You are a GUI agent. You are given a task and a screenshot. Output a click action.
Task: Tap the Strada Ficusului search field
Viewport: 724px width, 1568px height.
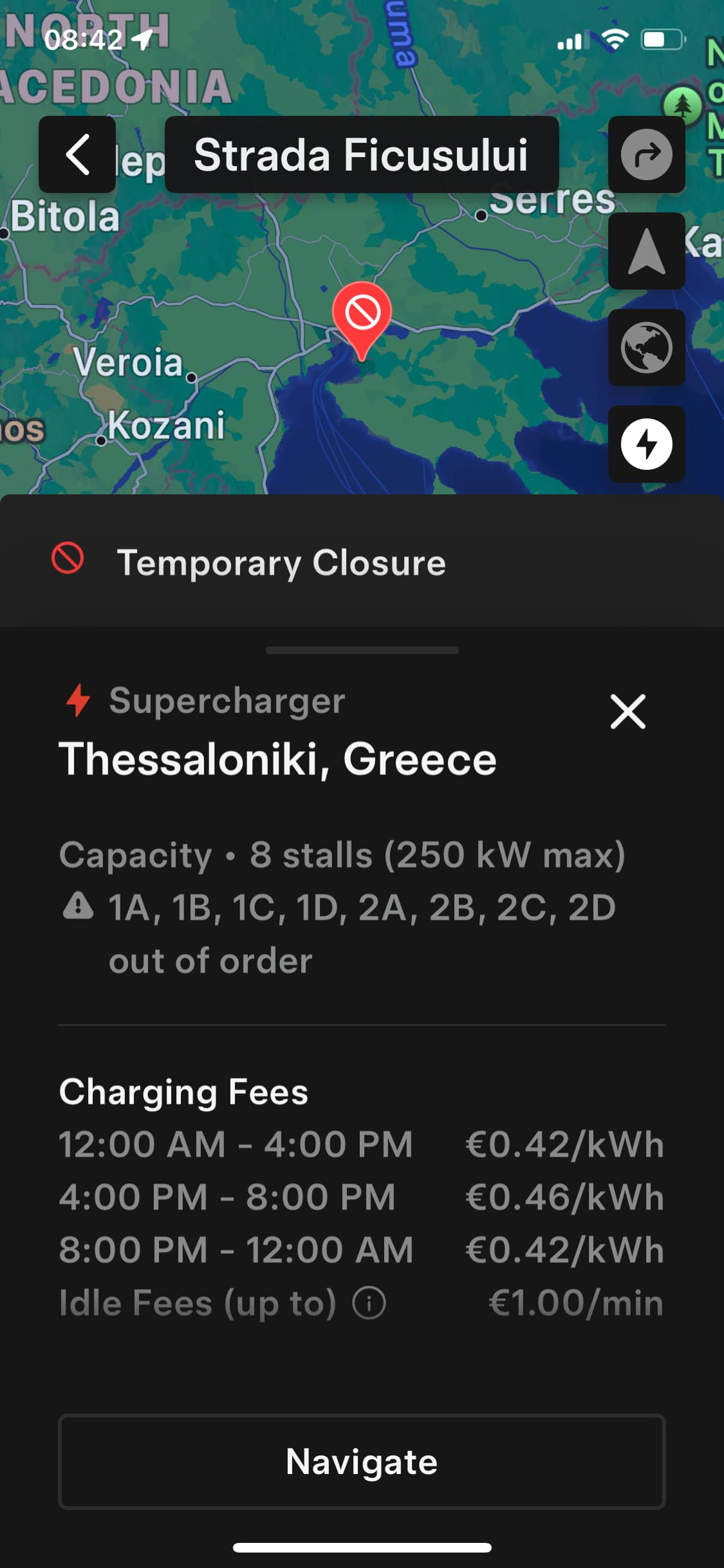[362, 154]
